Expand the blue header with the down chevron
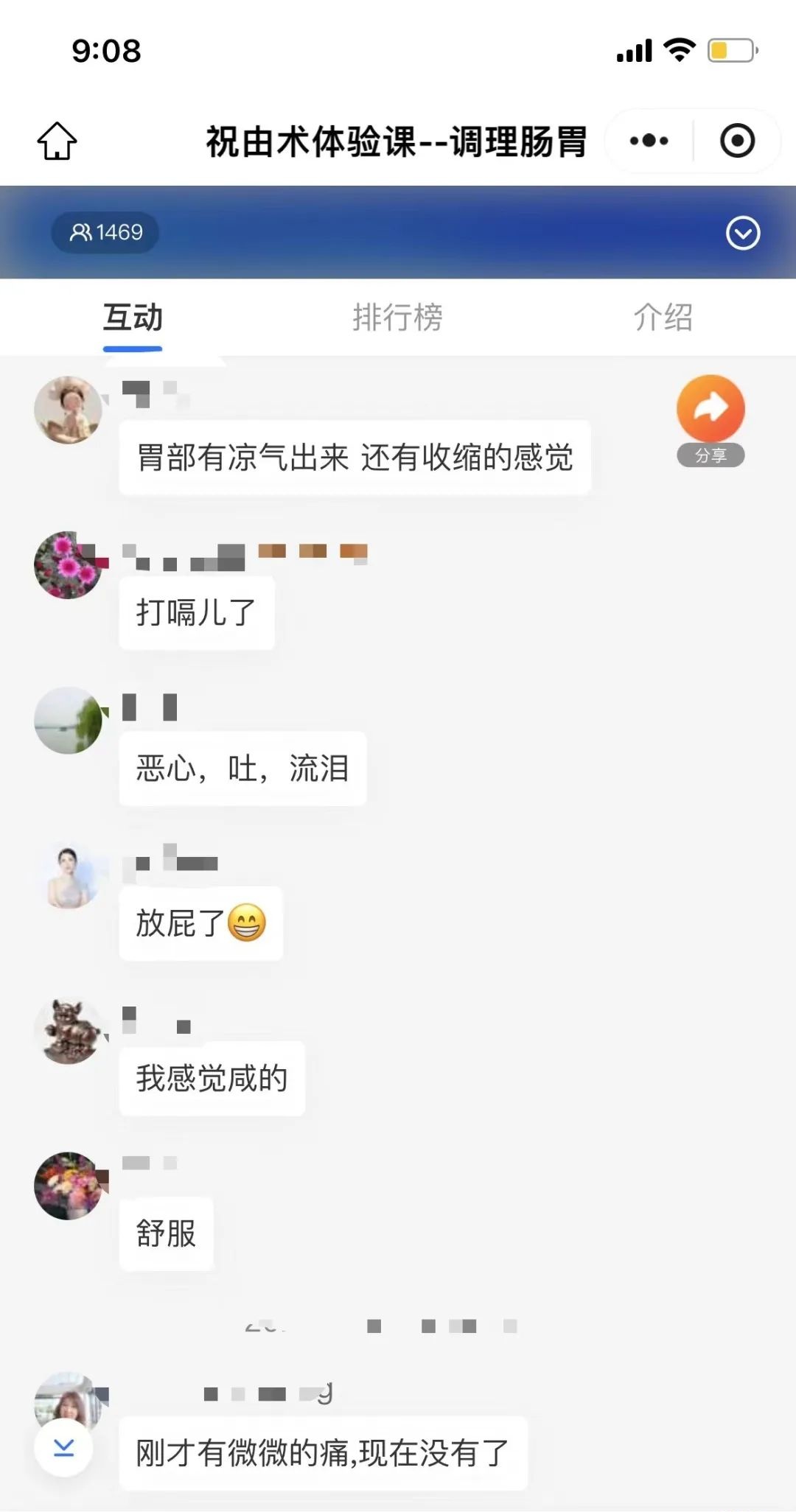This screenshot has height=1512, width=796. click(x=742, y=234)
